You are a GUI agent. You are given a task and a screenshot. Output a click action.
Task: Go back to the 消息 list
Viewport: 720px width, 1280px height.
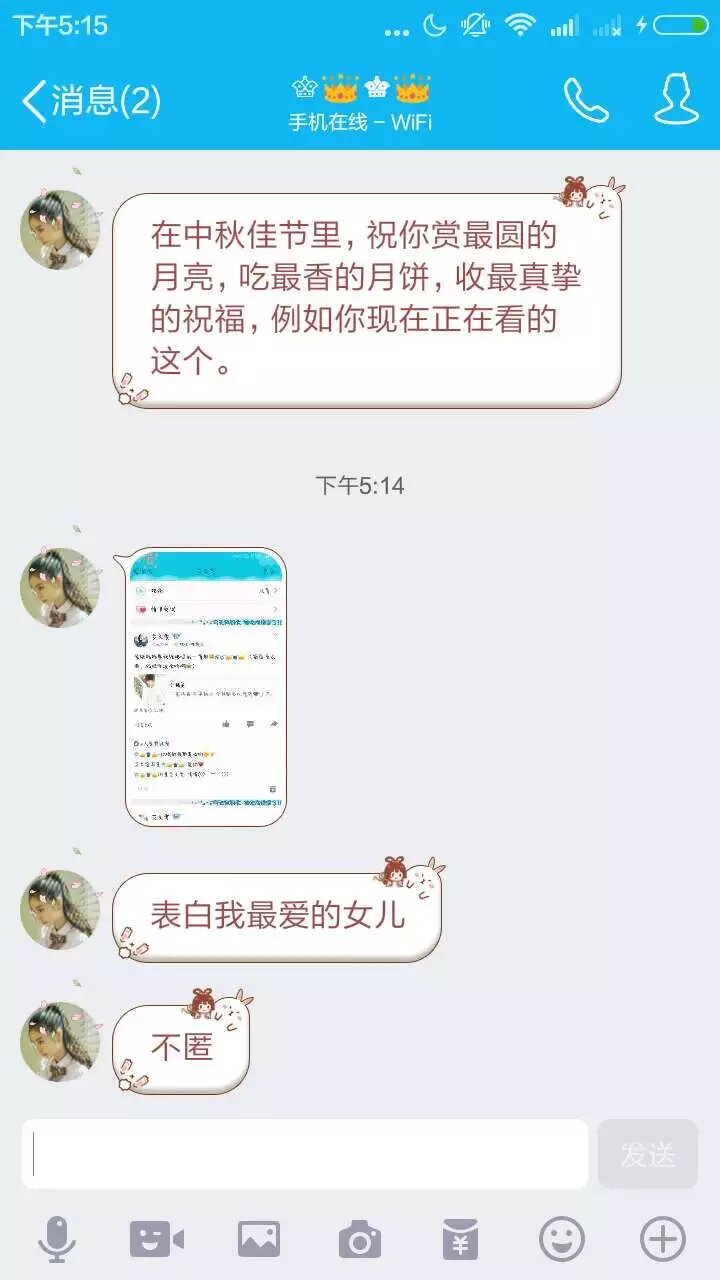click(91, 101)
